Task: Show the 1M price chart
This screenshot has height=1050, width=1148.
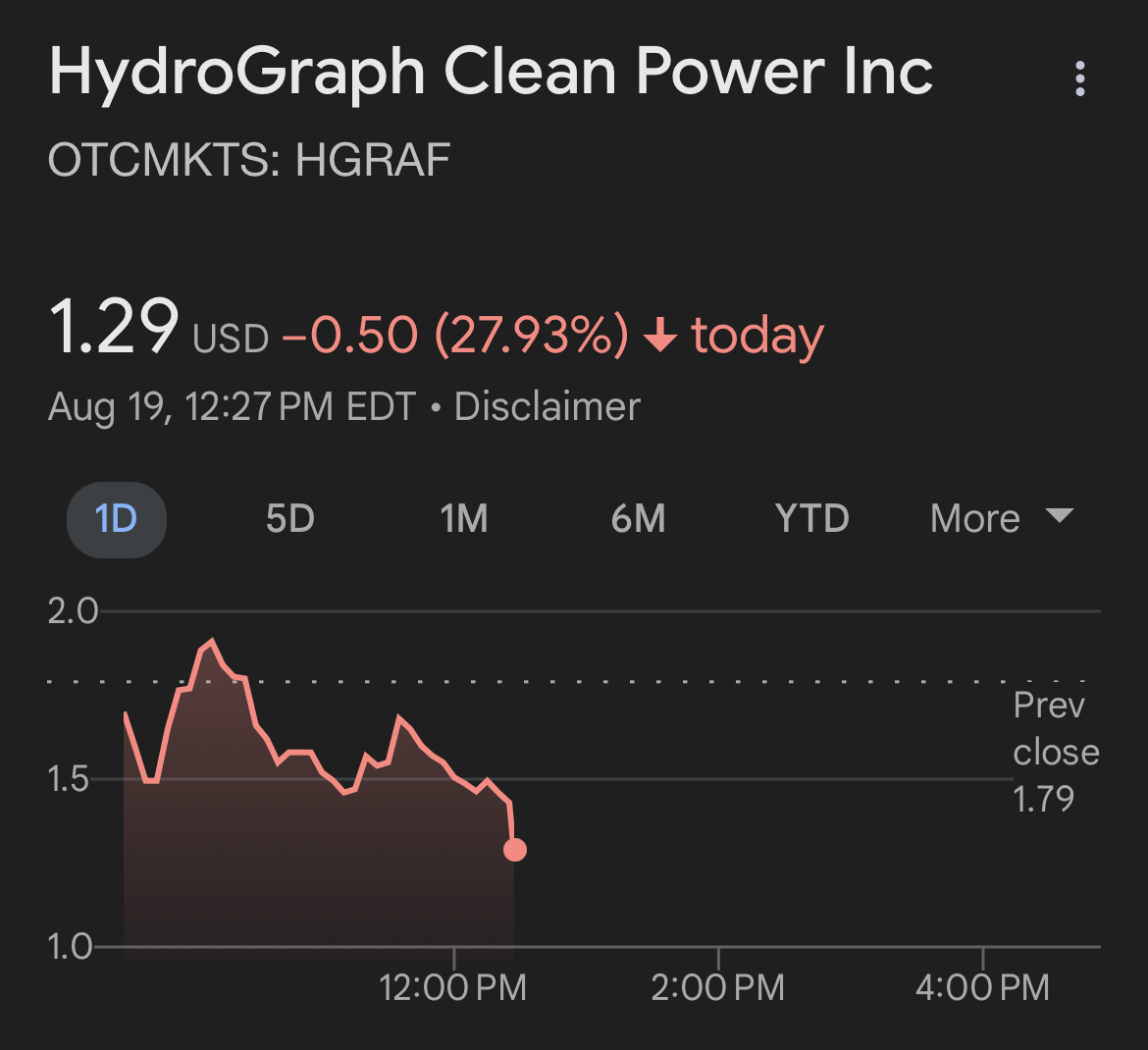Action: point(464,519)
